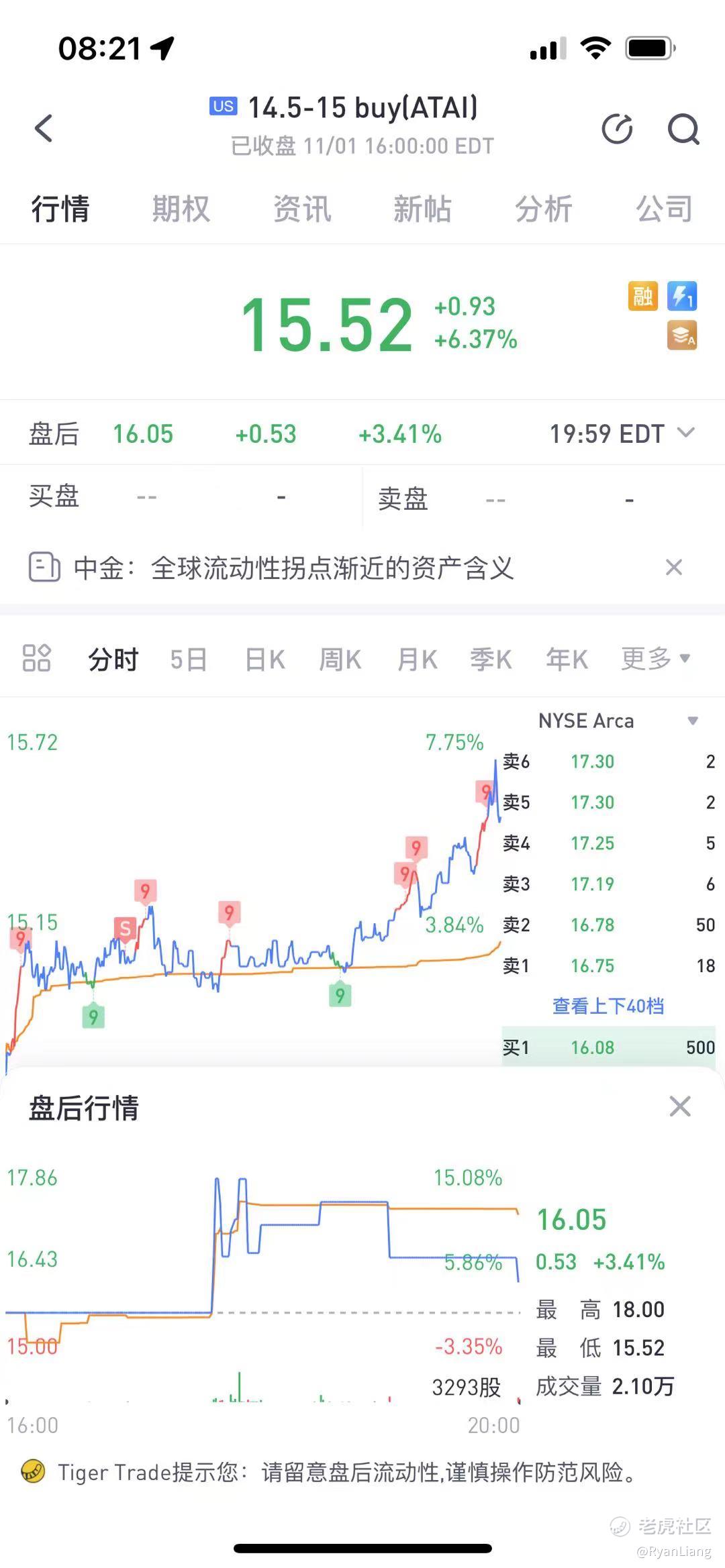Image resolution: width=725 pixels, height=1568 pixels.
Task: Go back using the top-left arrow
Action: tap(44, 128)
